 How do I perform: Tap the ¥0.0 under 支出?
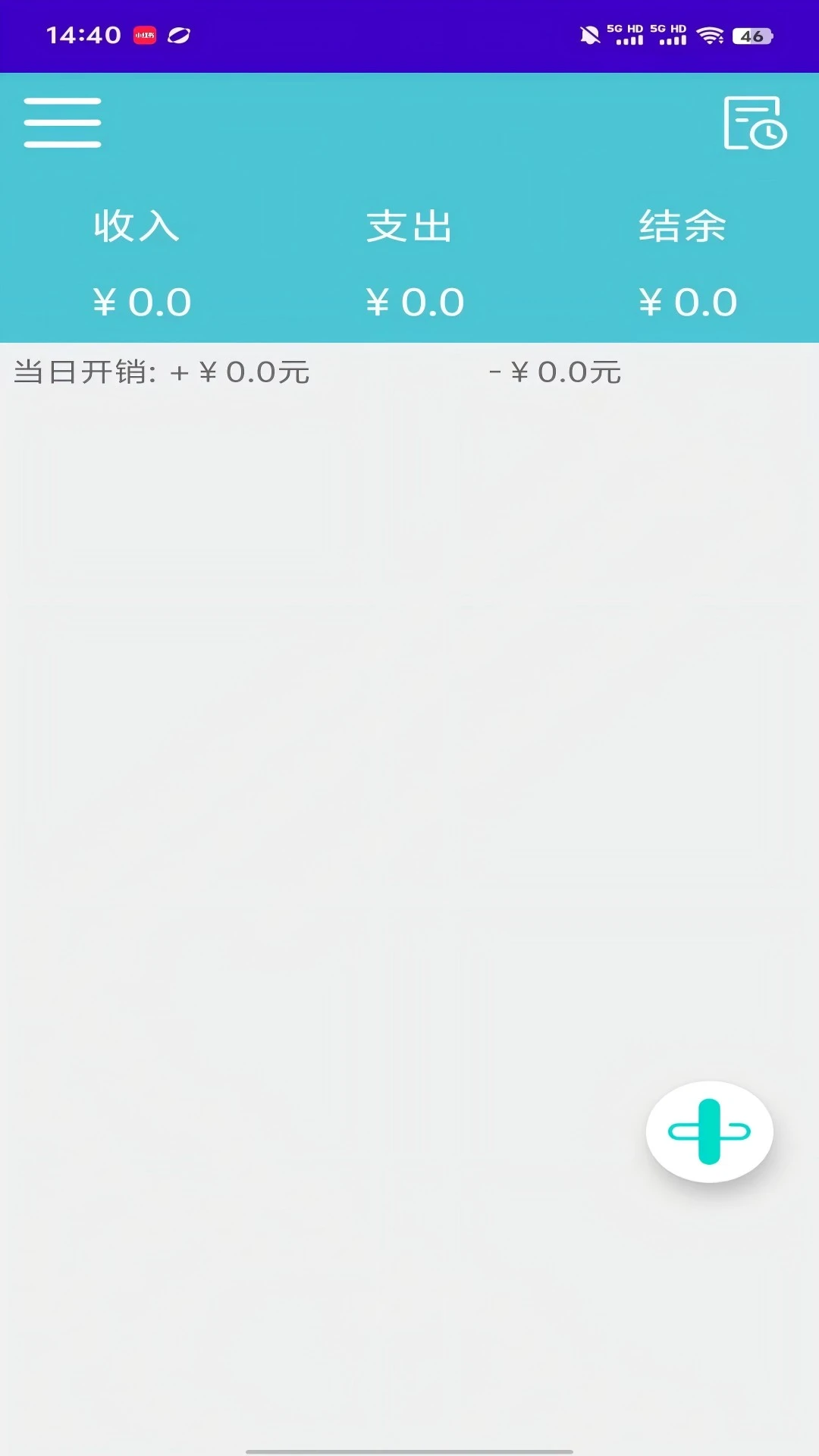click(415, 300)
